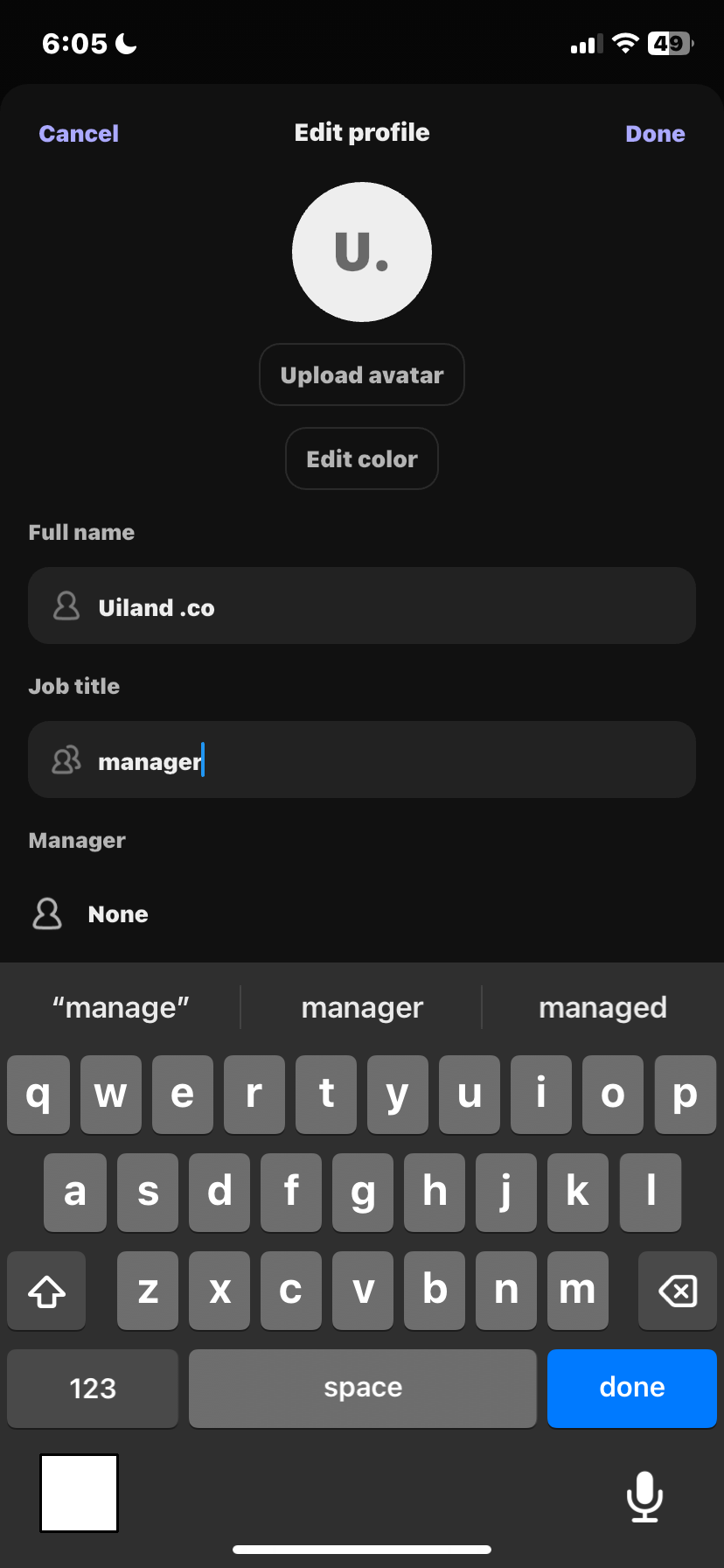Tap the moon icon in the status bar
Screen dimensions: 724x1568
pos(125,42)
